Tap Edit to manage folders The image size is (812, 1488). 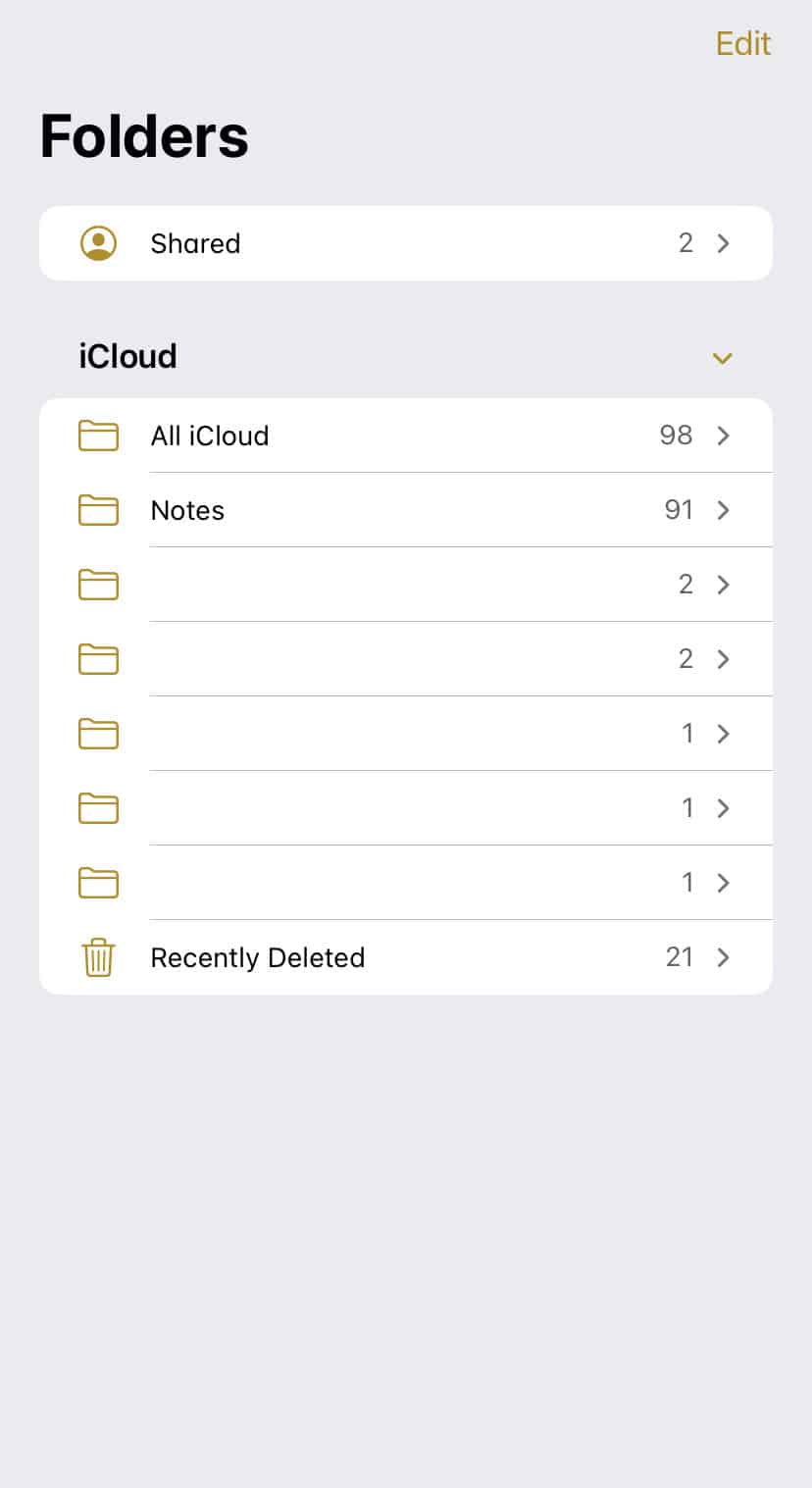point(742,43)
